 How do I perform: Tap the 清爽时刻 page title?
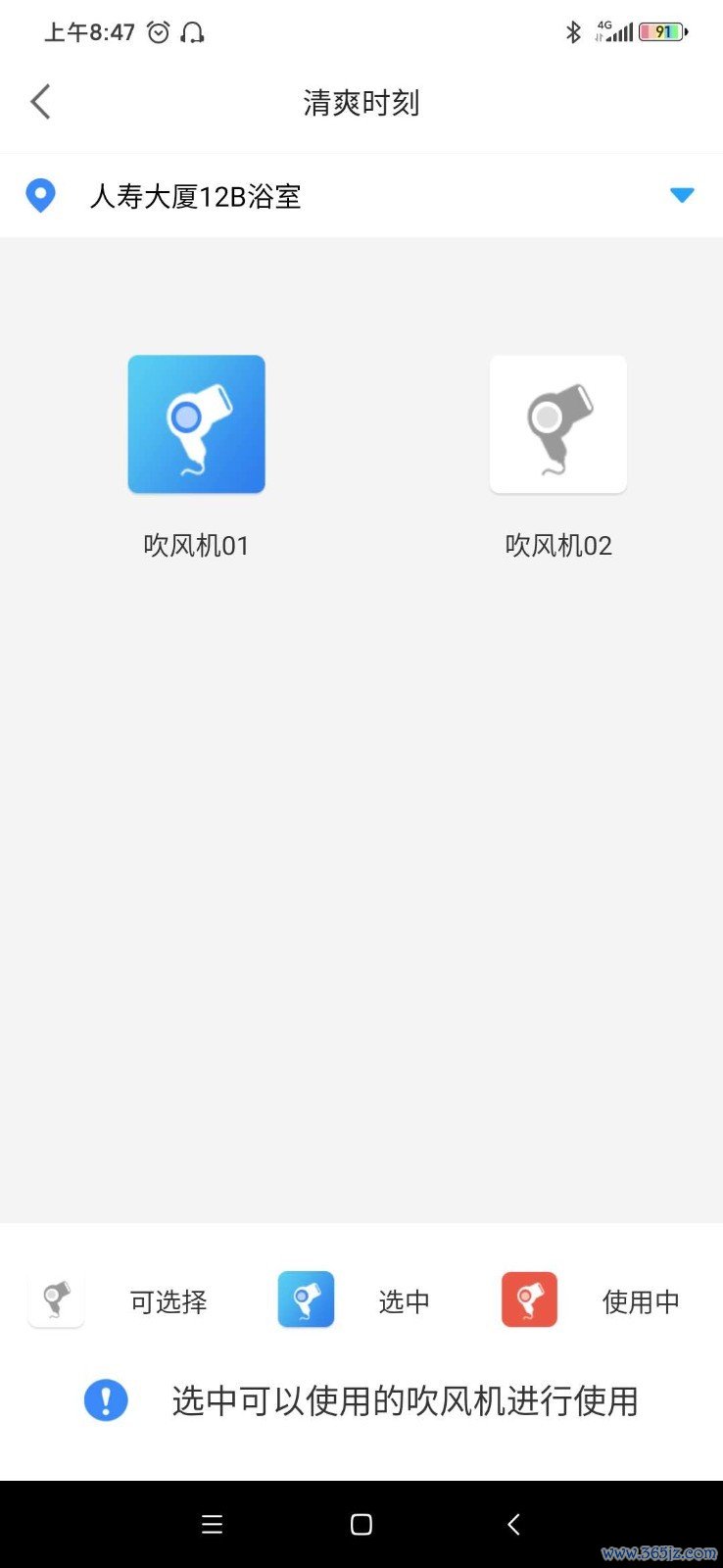pos(361,102)
